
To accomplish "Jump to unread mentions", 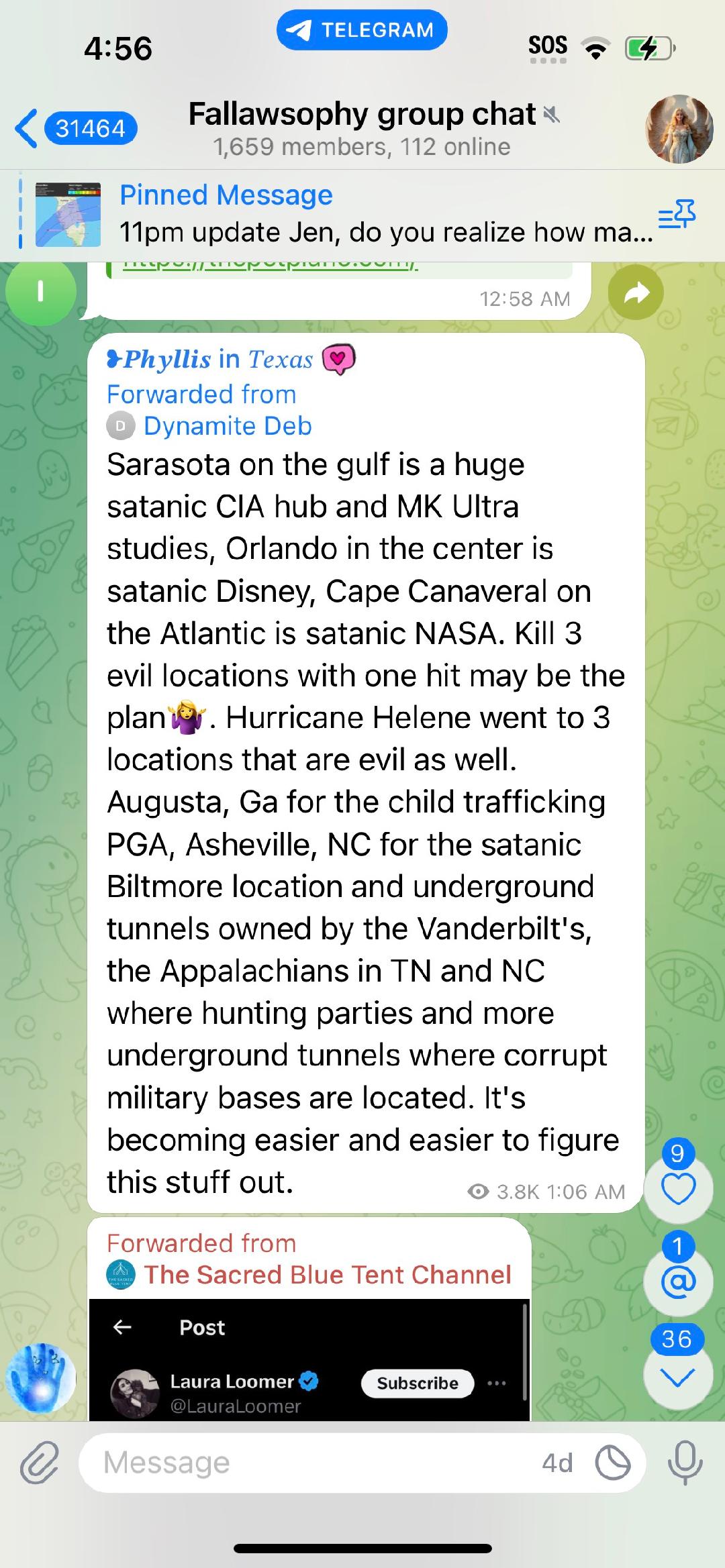I will tap(678, 1282).
